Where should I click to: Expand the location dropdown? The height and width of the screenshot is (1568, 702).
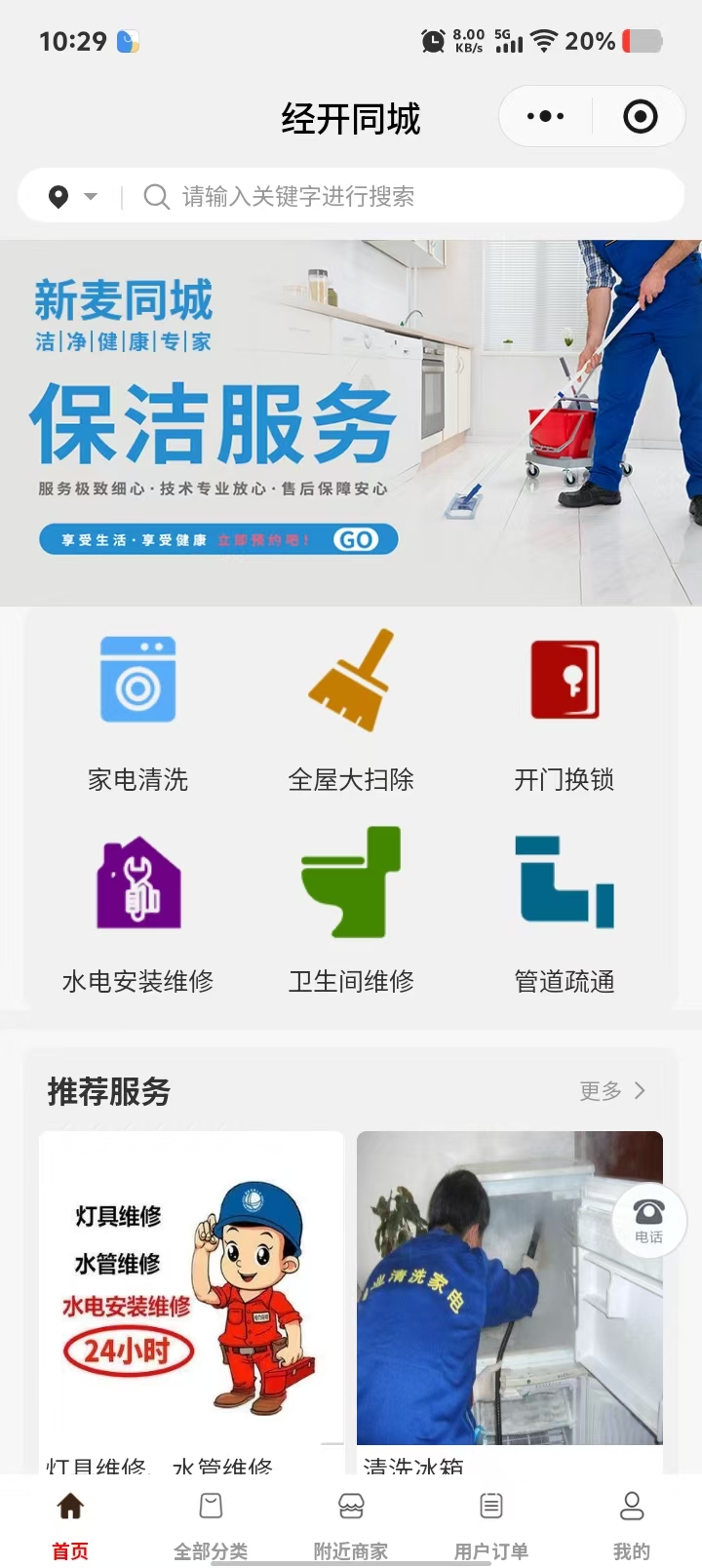click(x=73, y=197)
